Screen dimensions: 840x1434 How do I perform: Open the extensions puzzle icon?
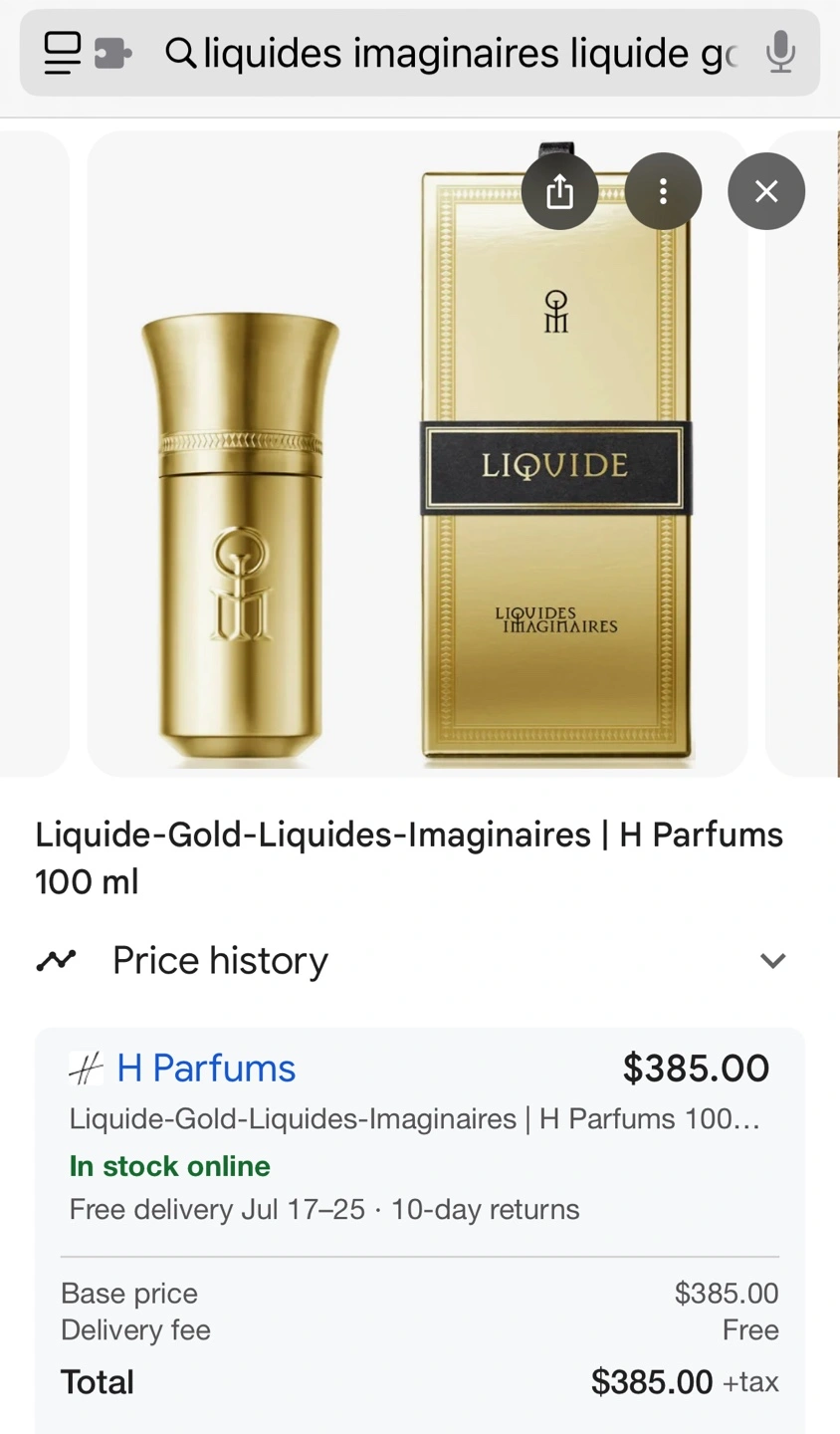[113, 53]
